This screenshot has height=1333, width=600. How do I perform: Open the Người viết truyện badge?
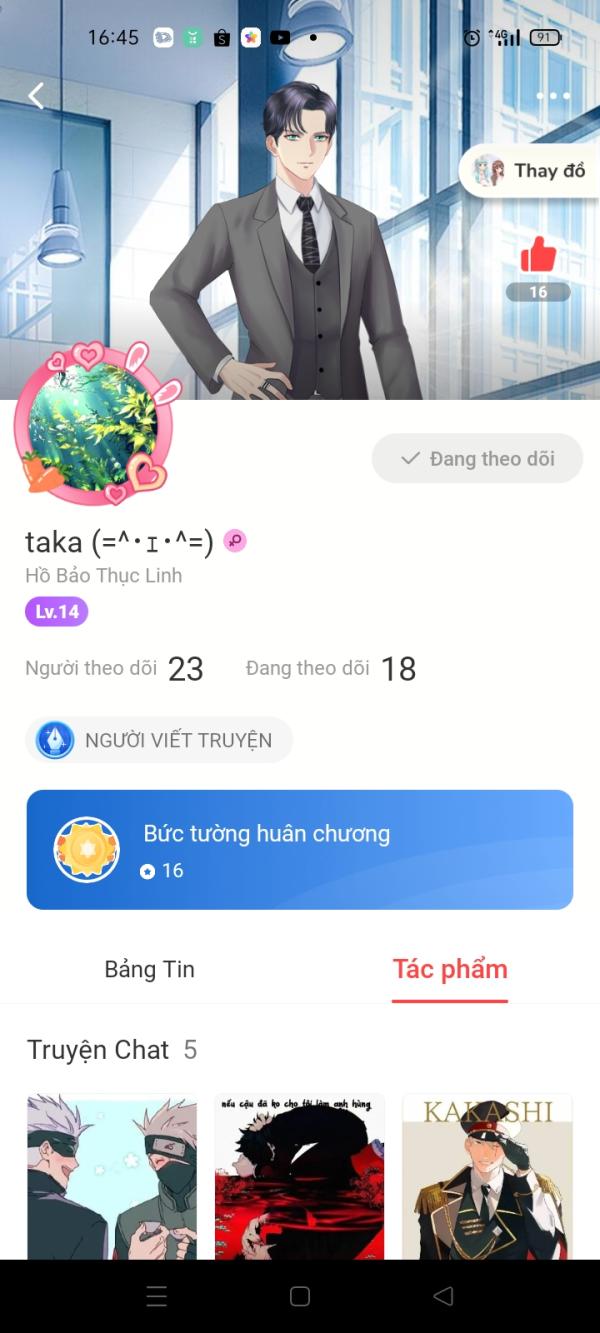[x=159, y=740]
